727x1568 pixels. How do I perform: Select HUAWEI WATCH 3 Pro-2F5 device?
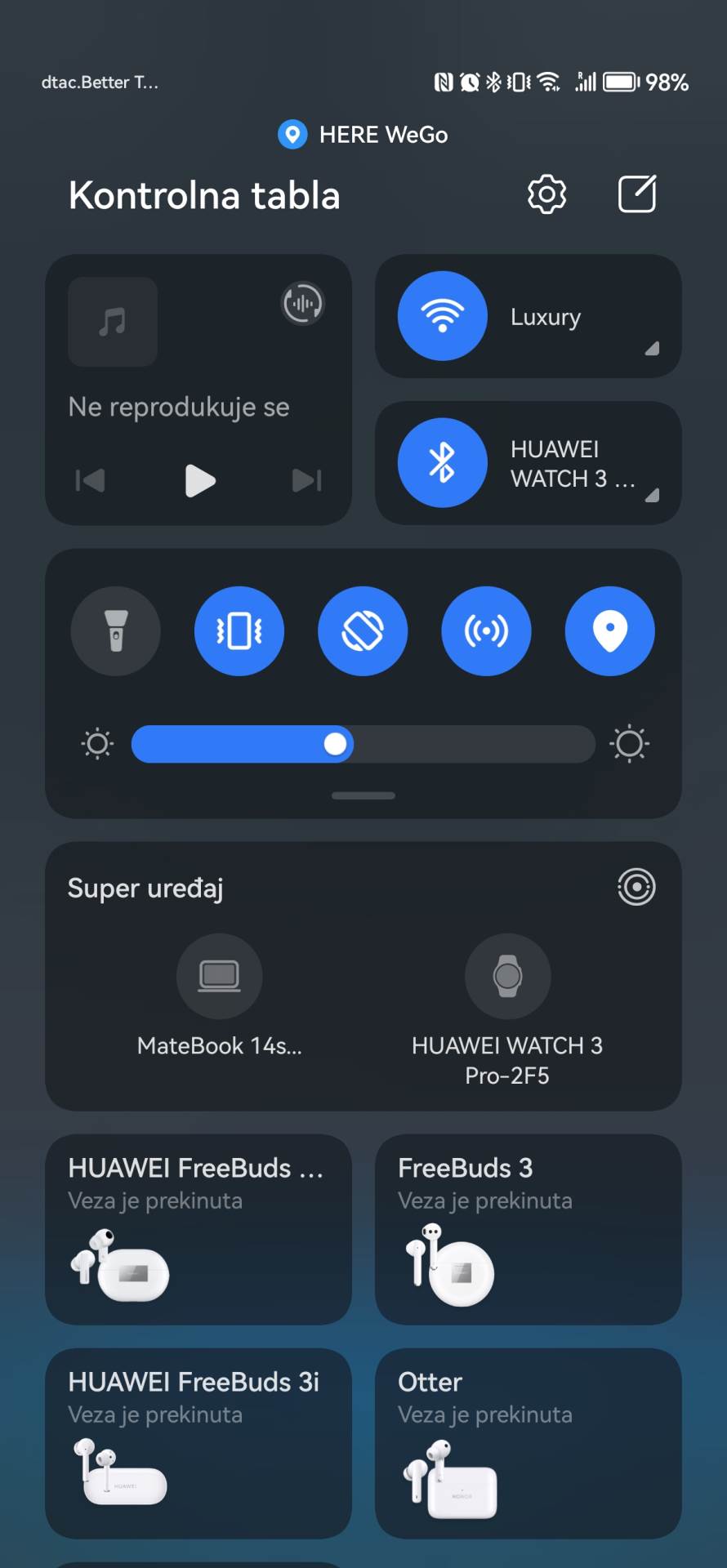(507, 977)
